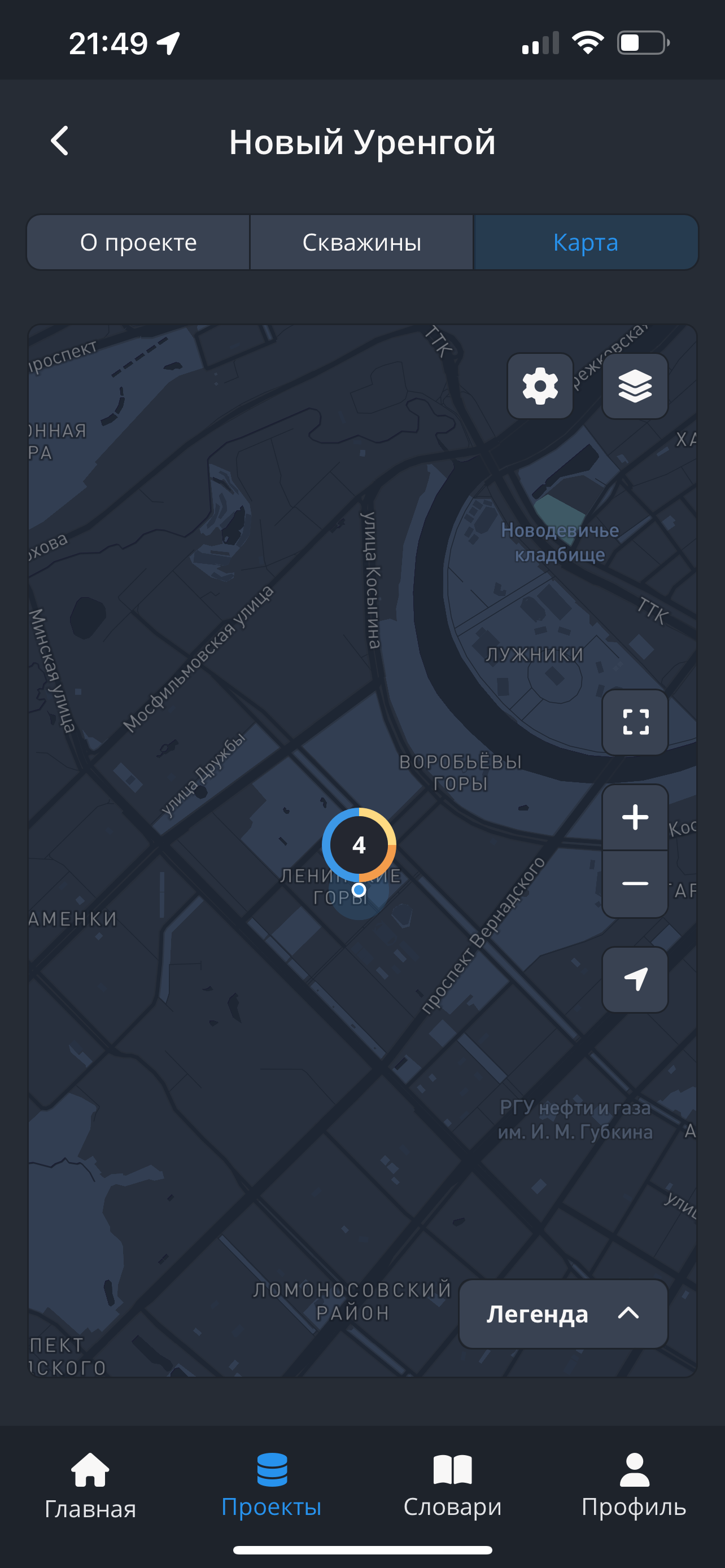Open the Словари tab
725x1568 pixels.
point(452,1486)
